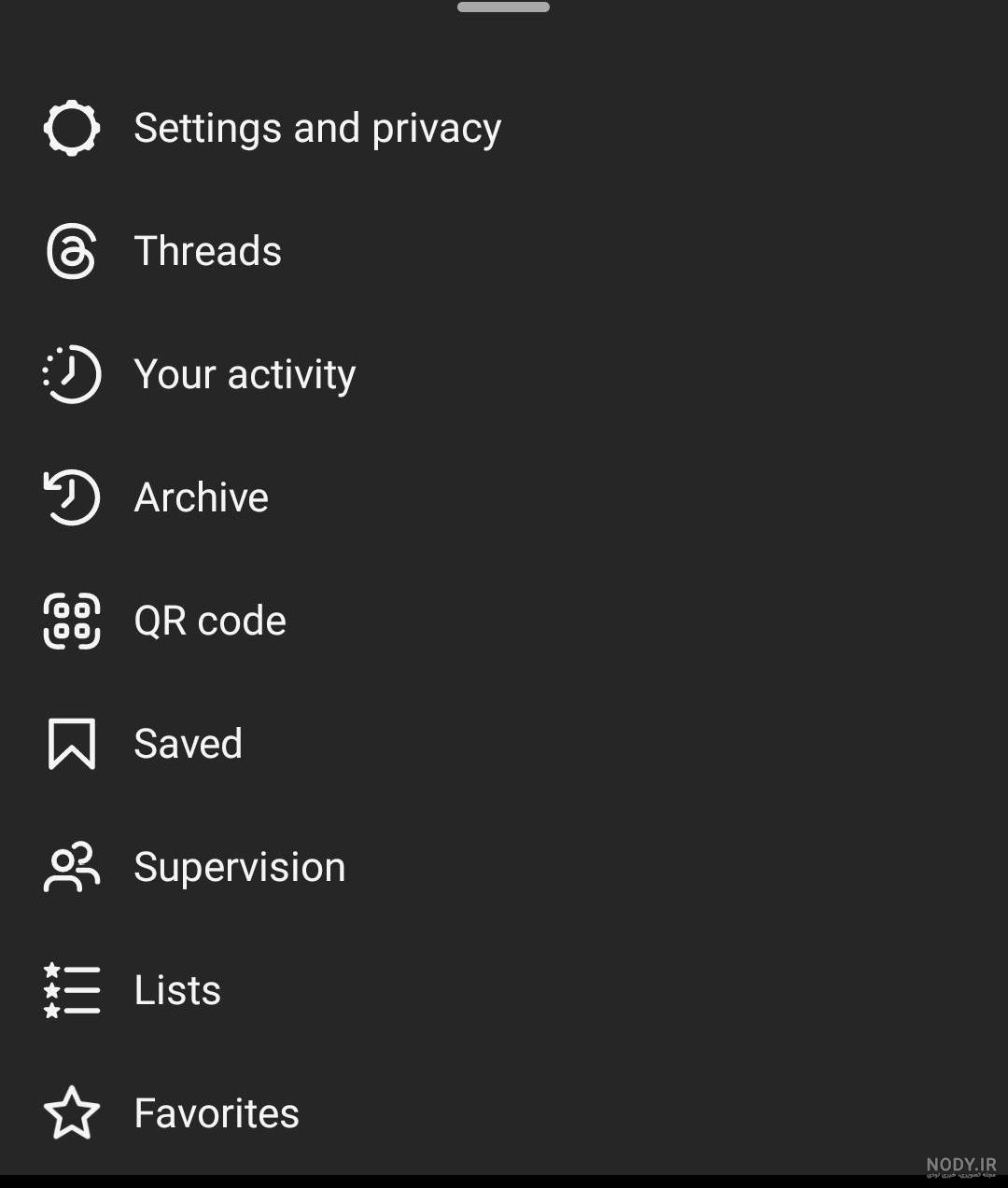Go to Threads

click(x=207, y=251)
